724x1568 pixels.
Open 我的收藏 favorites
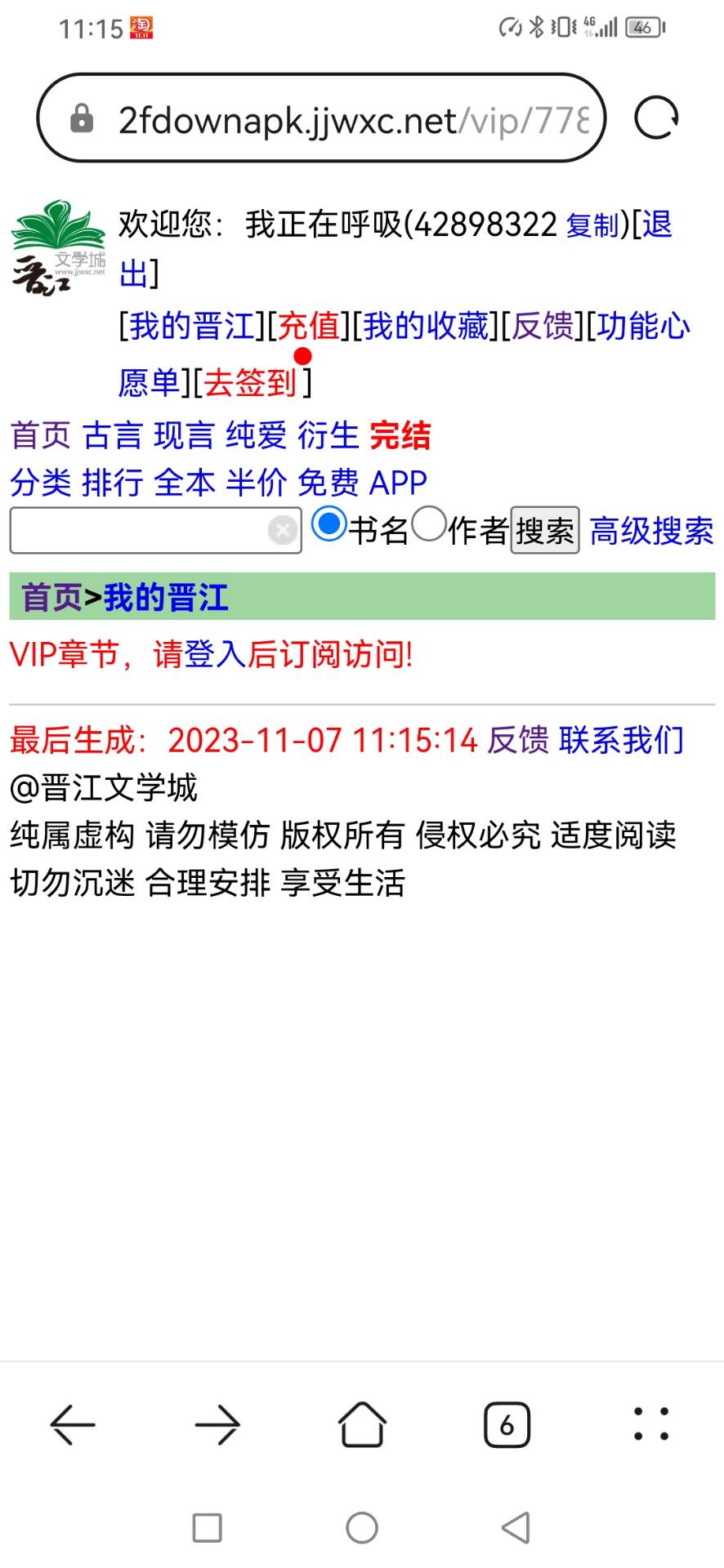tap(426, 326)
